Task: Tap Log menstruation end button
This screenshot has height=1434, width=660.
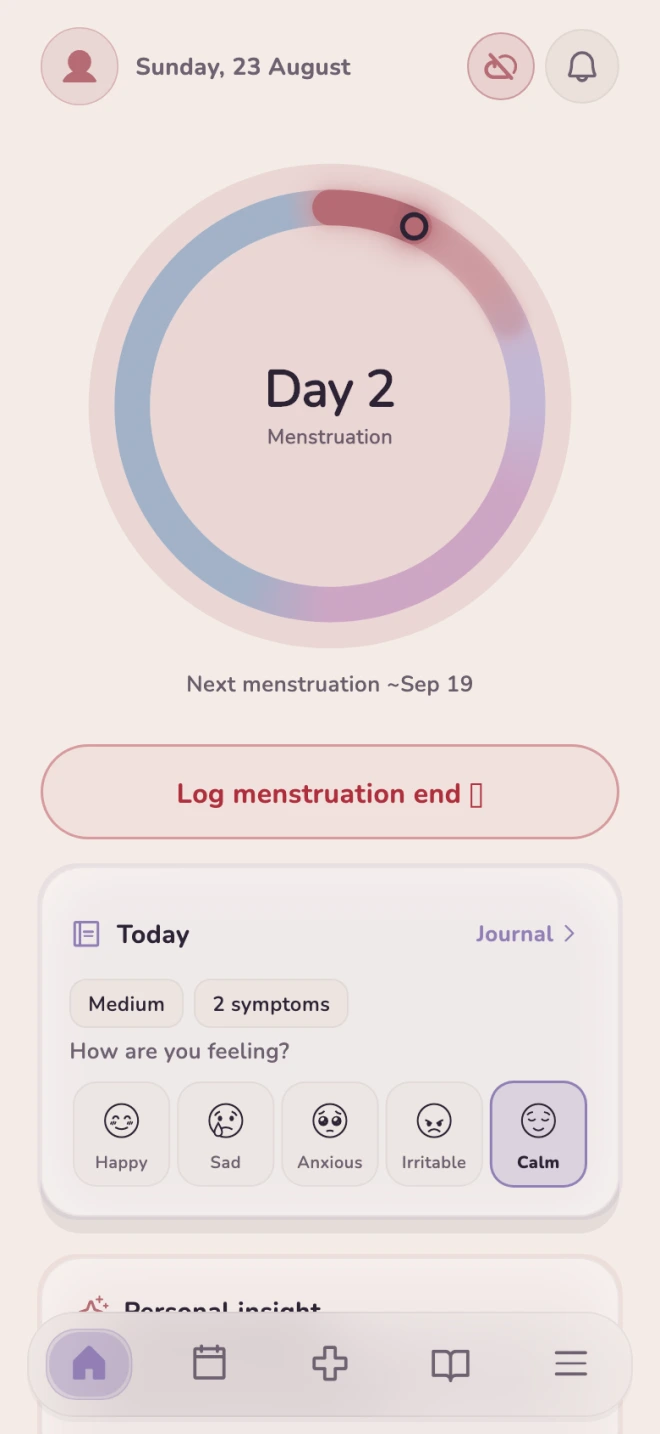Action: 330,792
